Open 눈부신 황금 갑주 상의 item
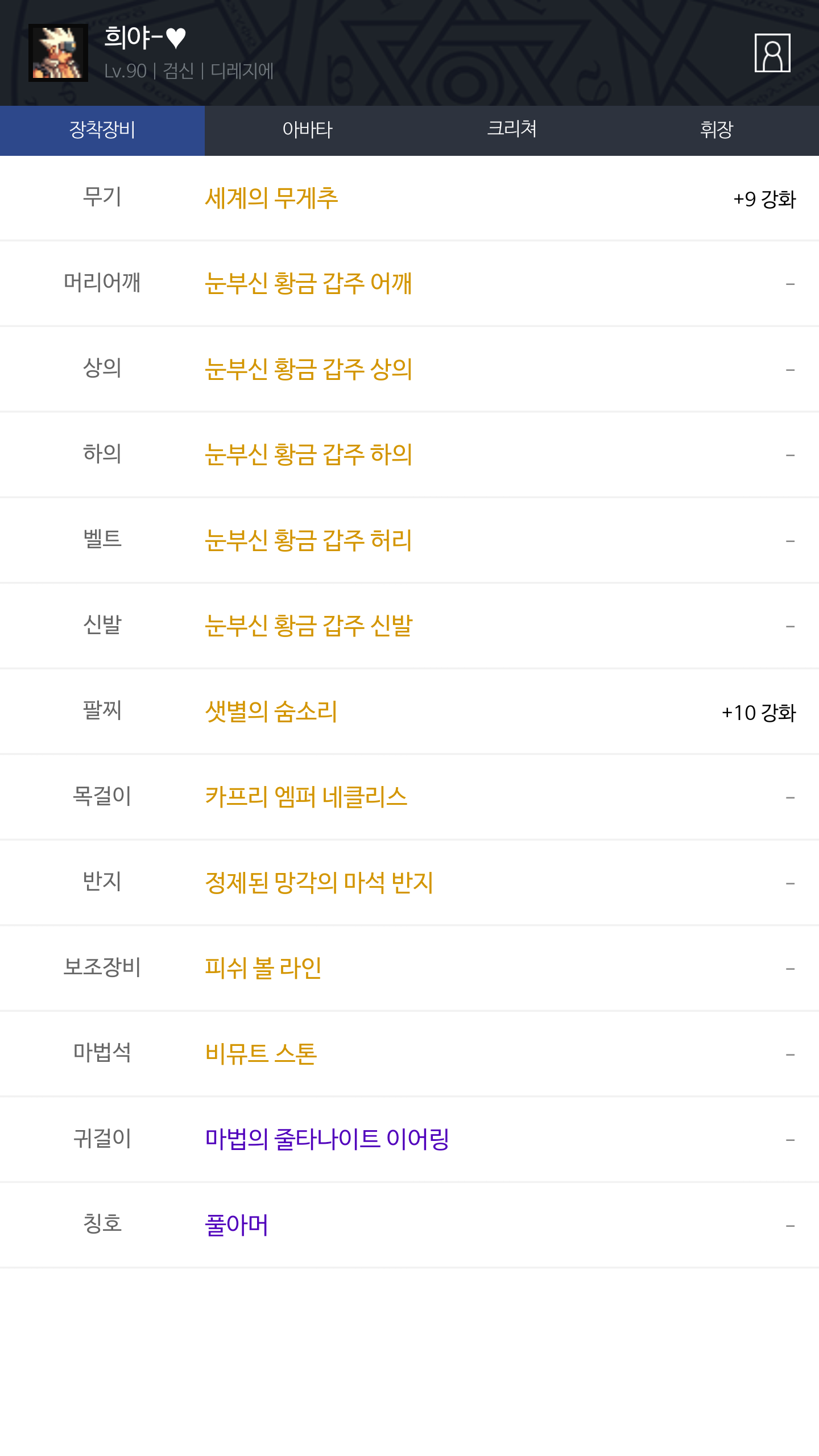Viewport: 819px width, 1456px height. click(x=308, y=370)
